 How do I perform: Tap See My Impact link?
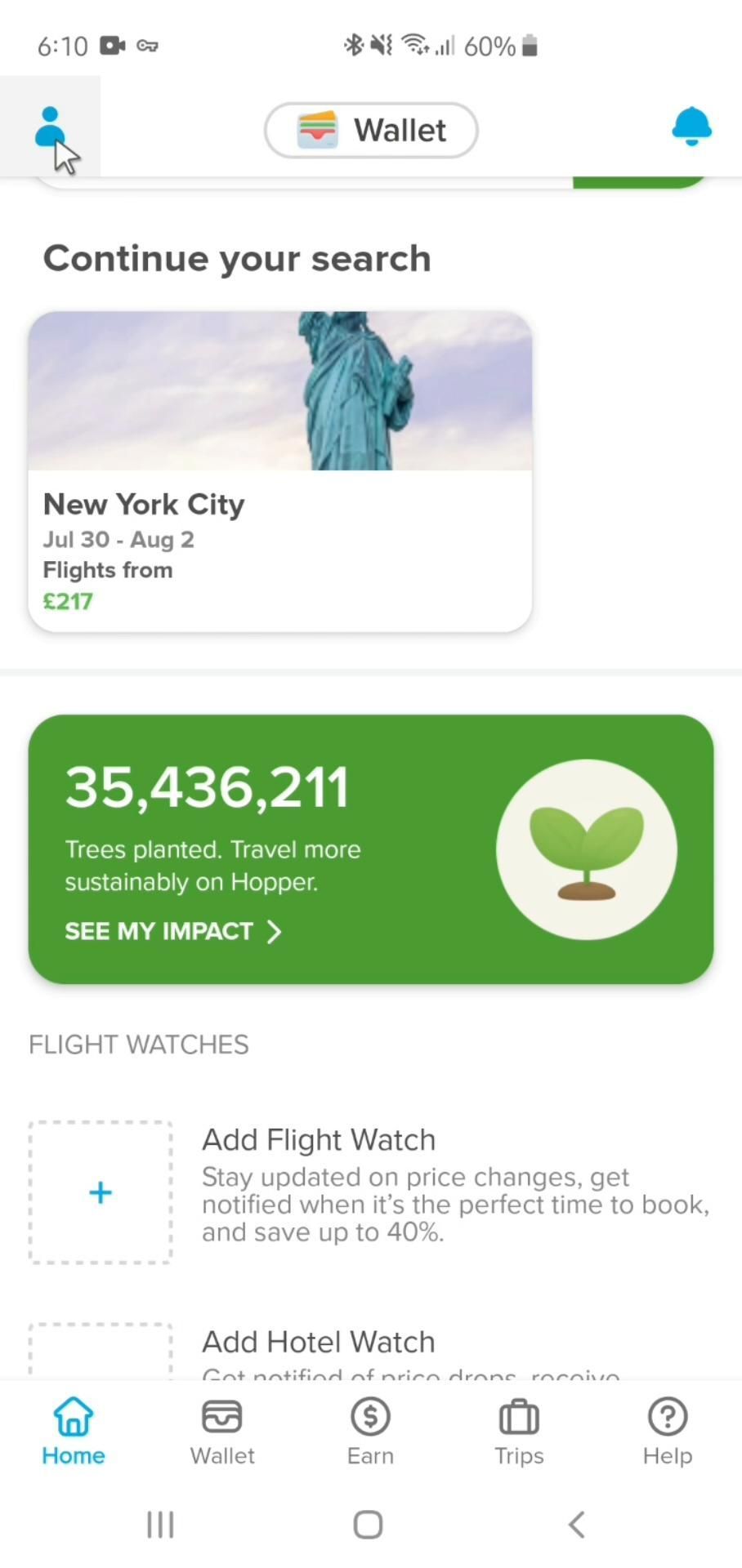[173, 931]
